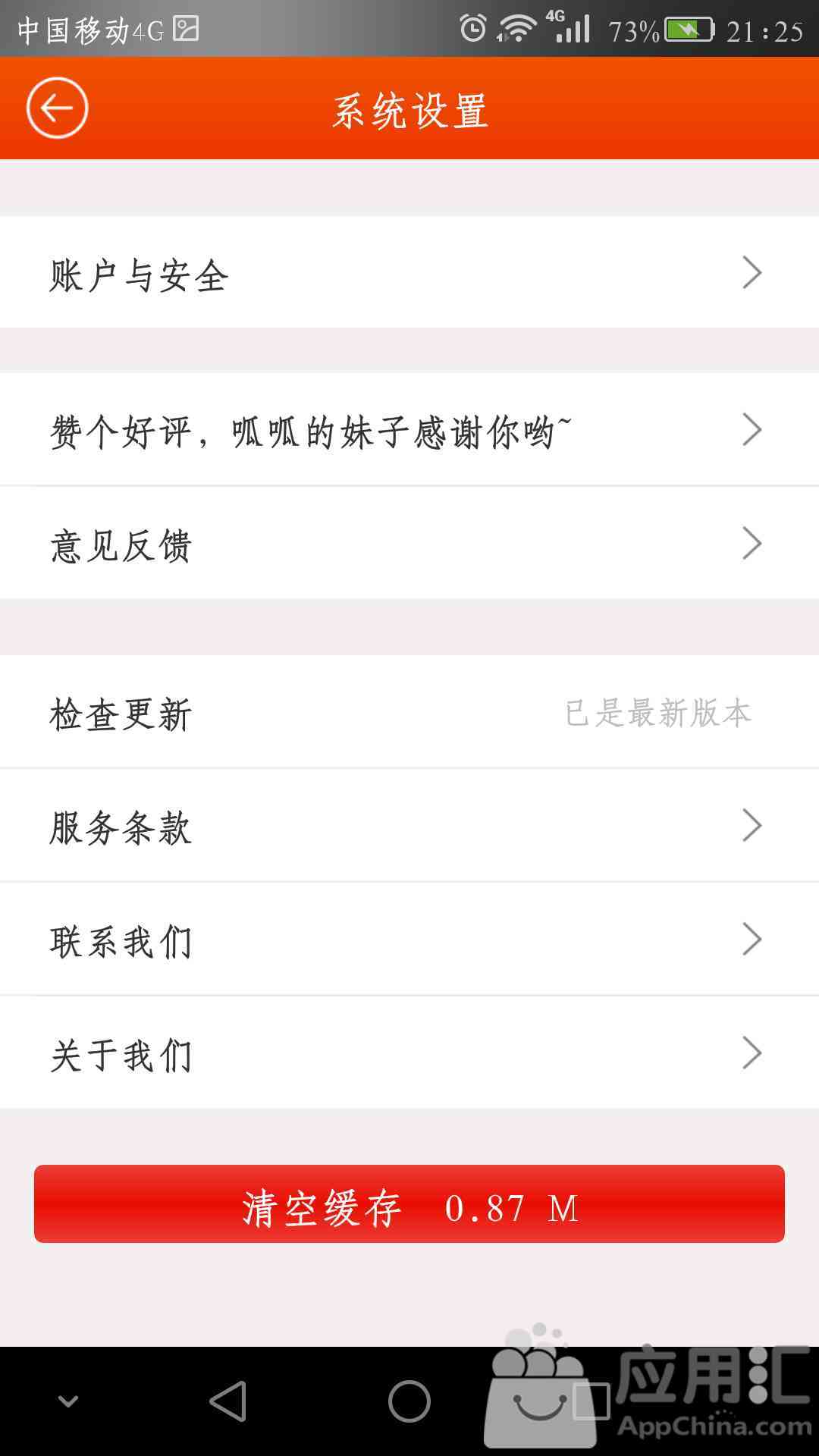Viewport: 819px width, 1456px height.
Task: Tap the system back triangle button
Action: click(x=228, y=1401)
